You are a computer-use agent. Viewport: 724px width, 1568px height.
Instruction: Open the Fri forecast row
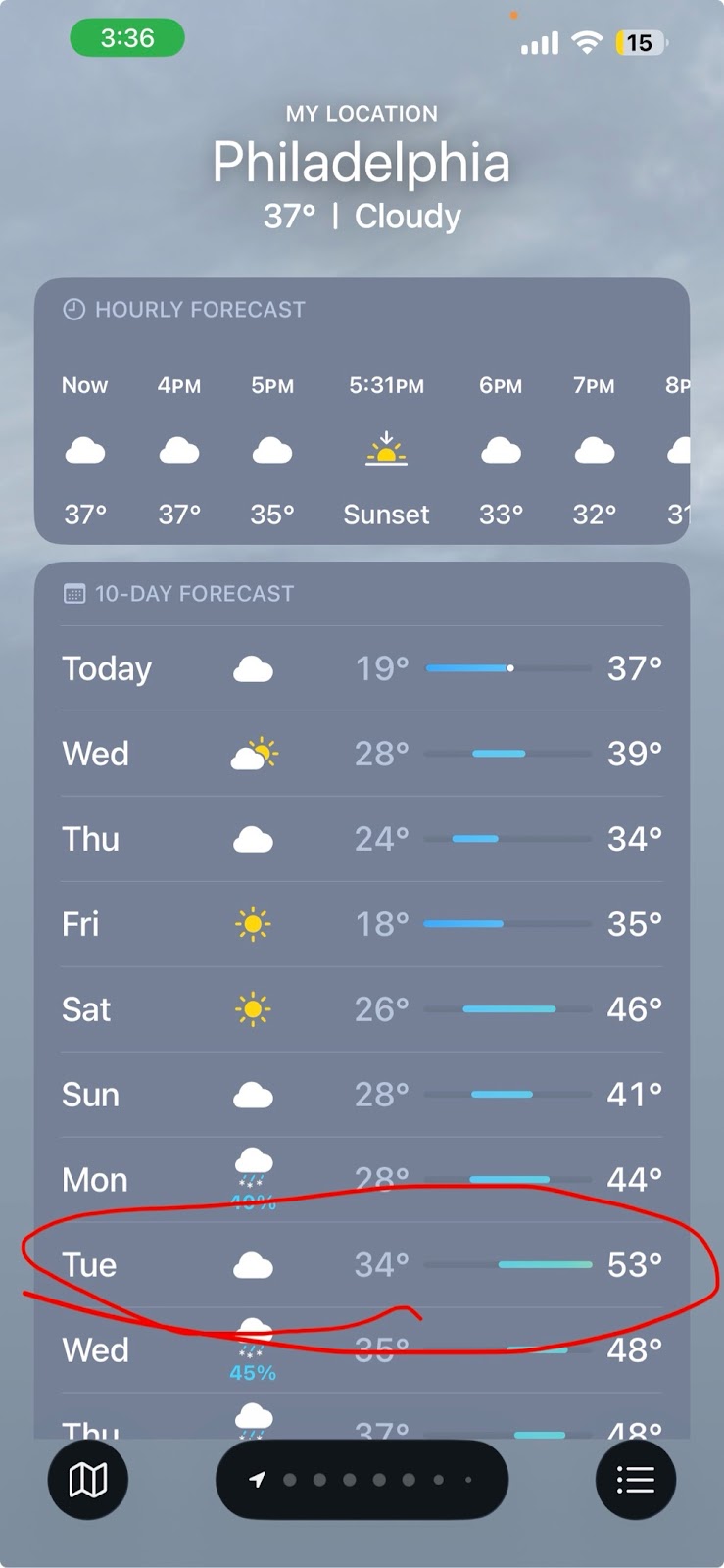pyautogui.click(x=362, y=924)
